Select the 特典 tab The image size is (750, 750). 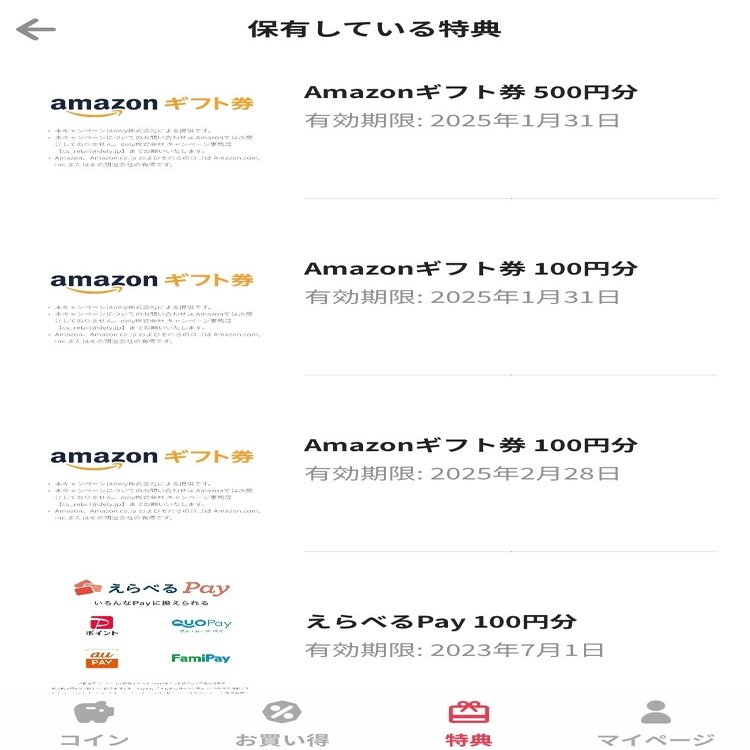pyautogui.click(x=469, y=723)
